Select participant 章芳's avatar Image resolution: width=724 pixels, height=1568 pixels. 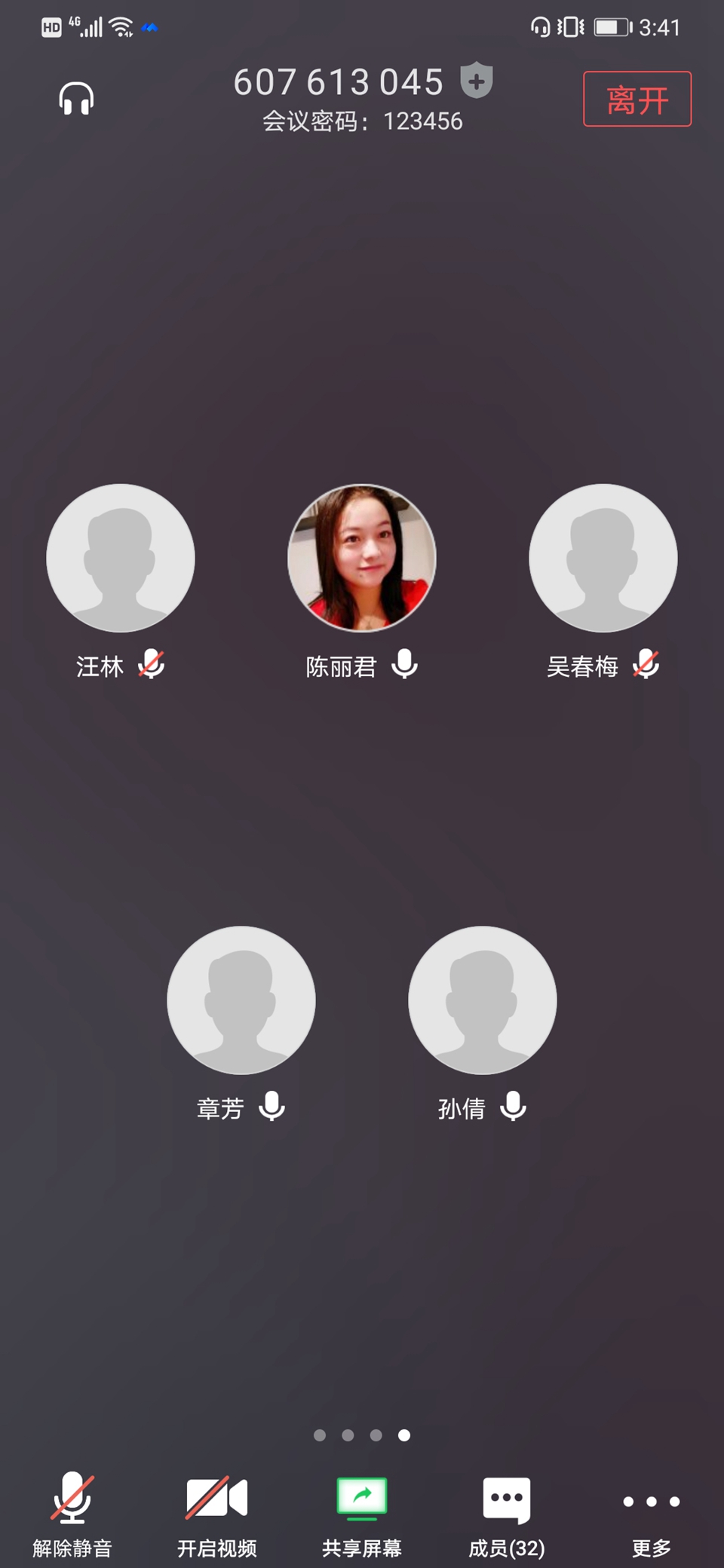click(x=241, y=1000)
